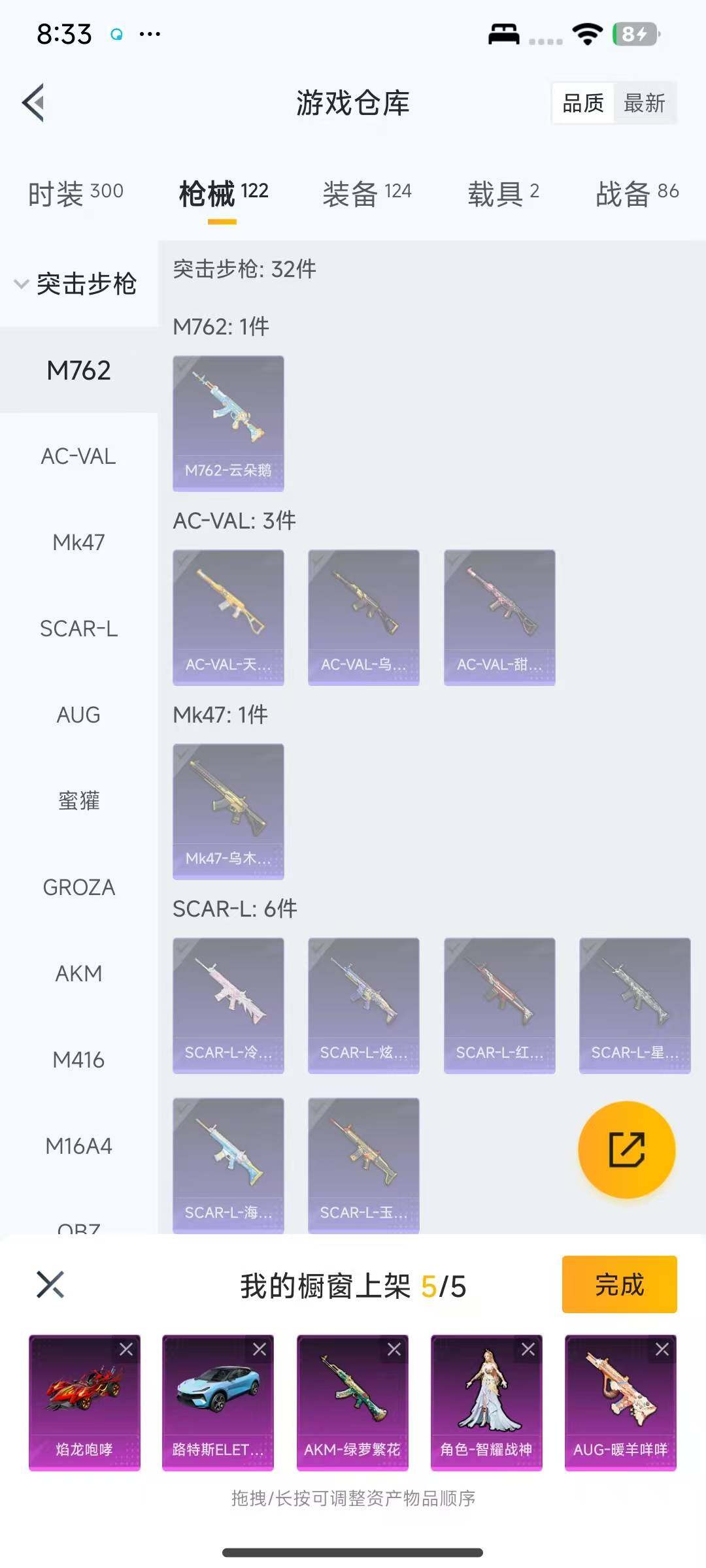Choose the M762-云朵鹅 skin
706x1568 pixels.
click(x=228, y=423)
